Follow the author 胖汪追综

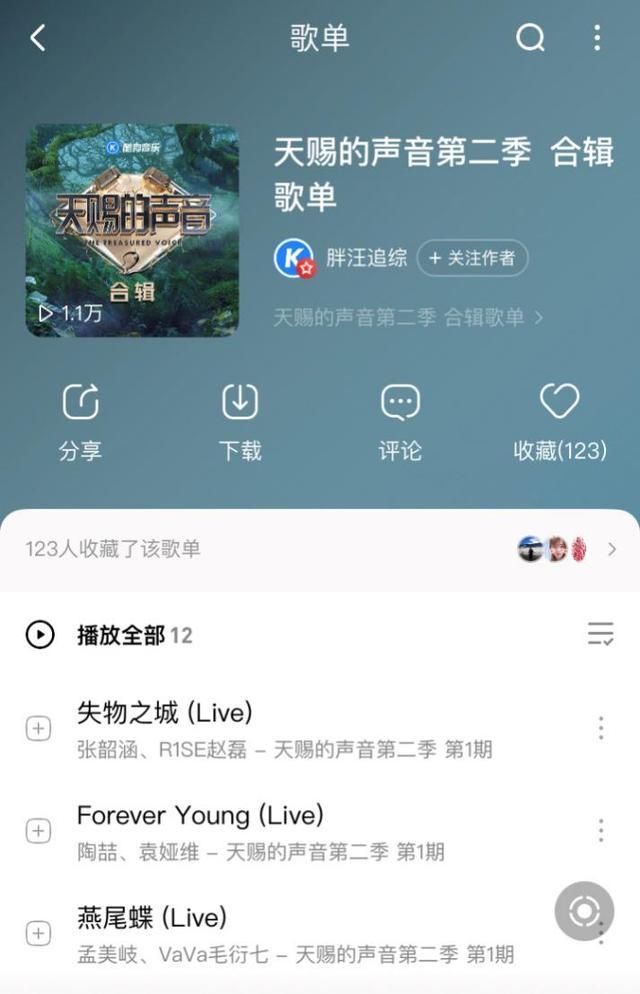coord(472,258)
